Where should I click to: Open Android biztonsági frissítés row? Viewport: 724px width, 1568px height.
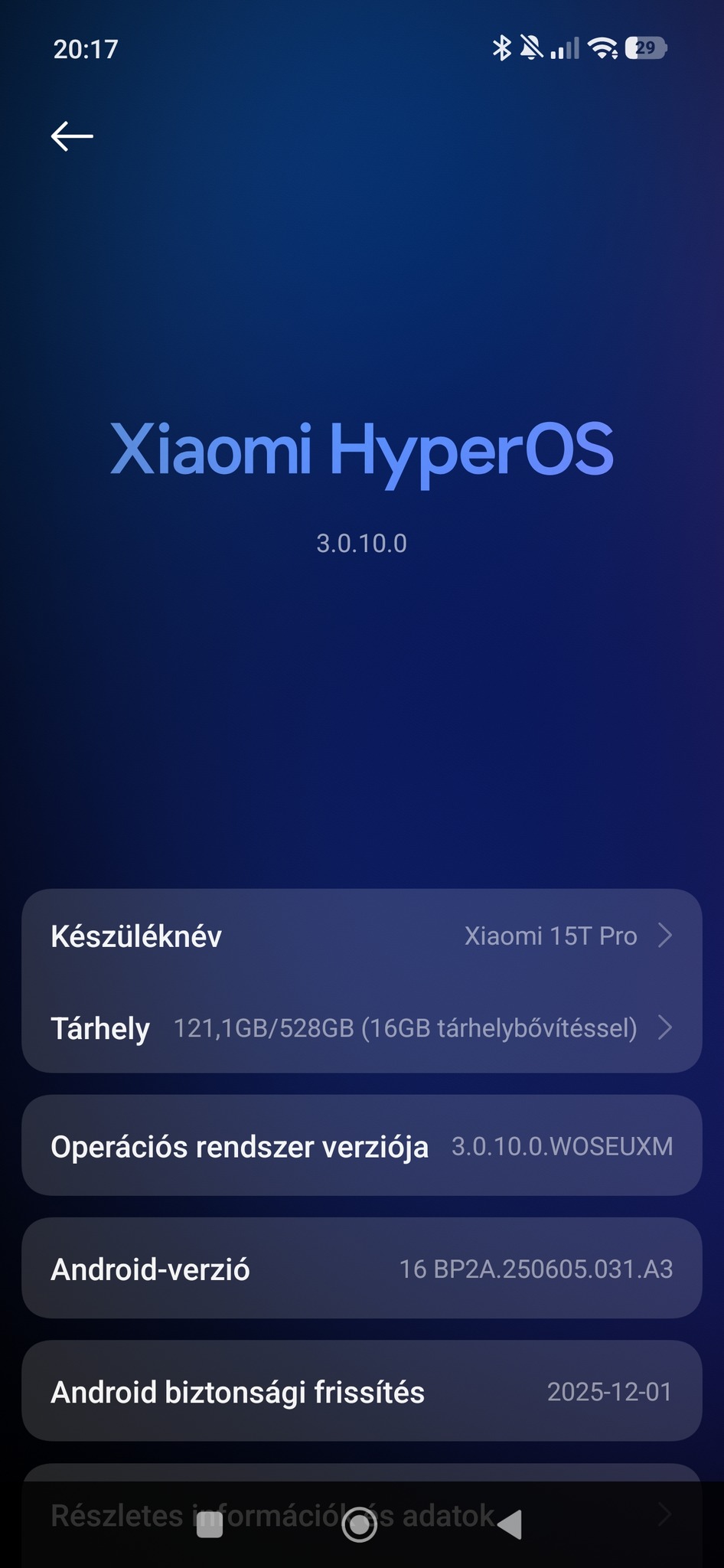[361, 1391]
